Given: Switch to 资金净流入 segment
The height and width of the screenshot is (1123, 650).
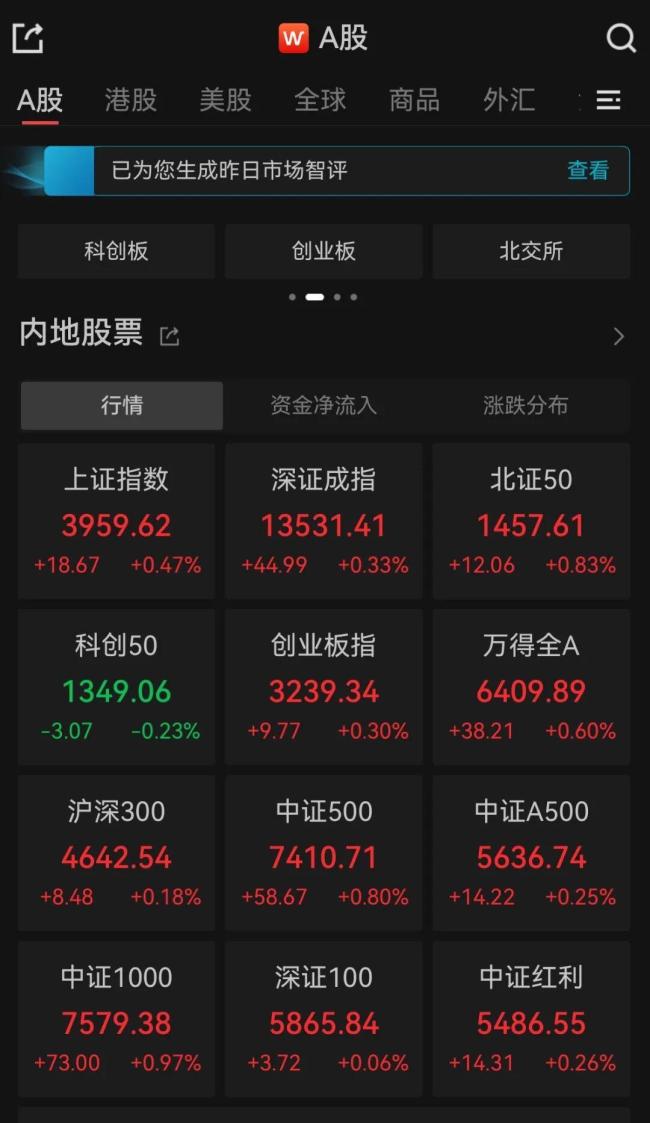Looking at the screenshot, I should coord(324,405).
